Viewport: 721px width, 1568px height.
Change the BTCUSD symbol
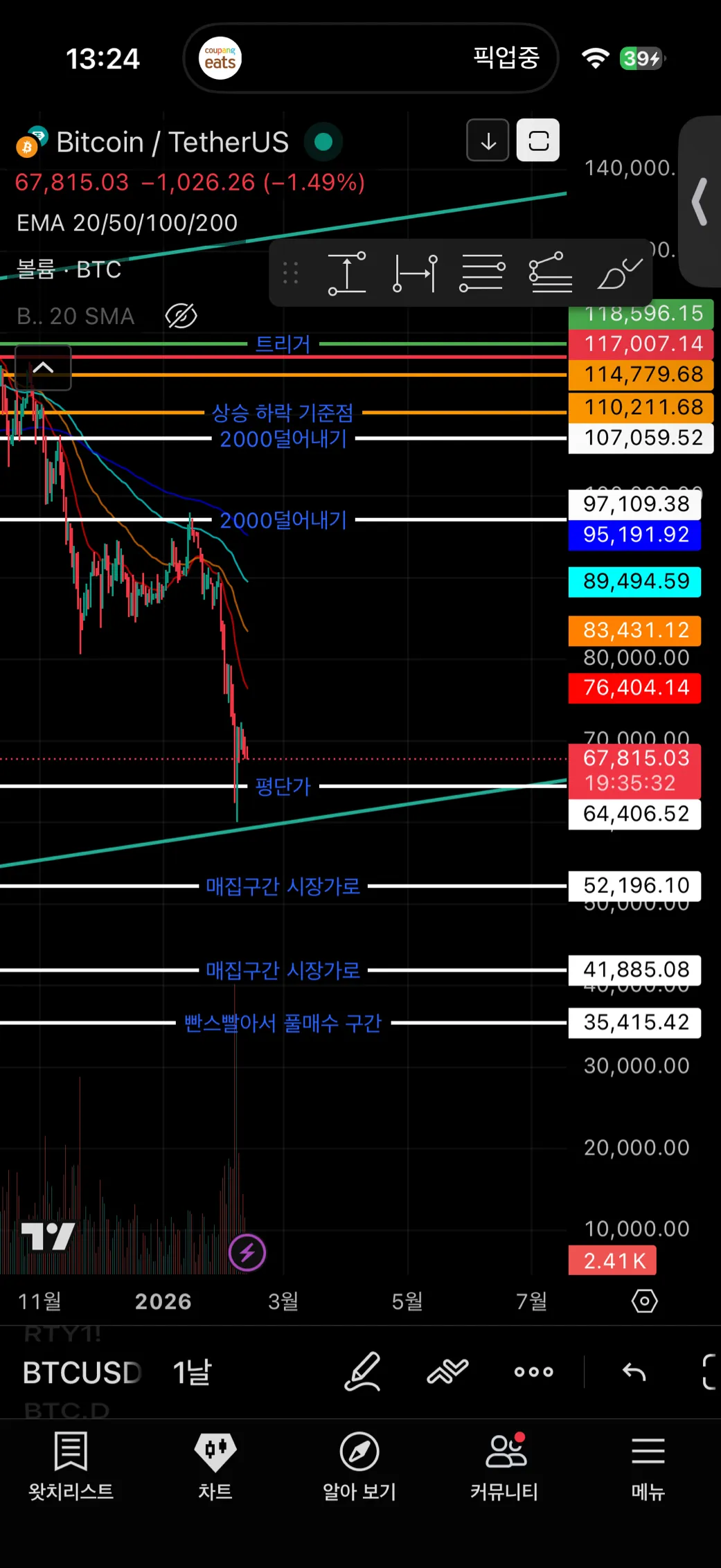82,1372
